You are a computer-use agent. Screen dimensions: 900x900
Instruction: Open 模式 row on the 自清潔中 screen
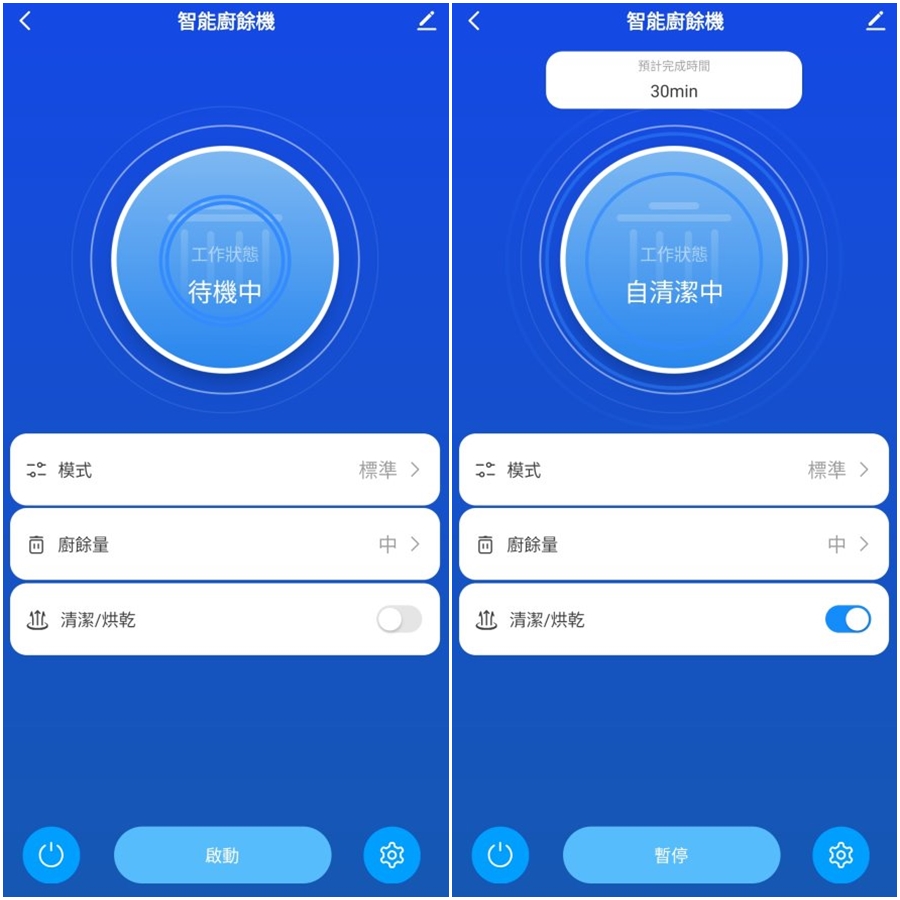673,470
